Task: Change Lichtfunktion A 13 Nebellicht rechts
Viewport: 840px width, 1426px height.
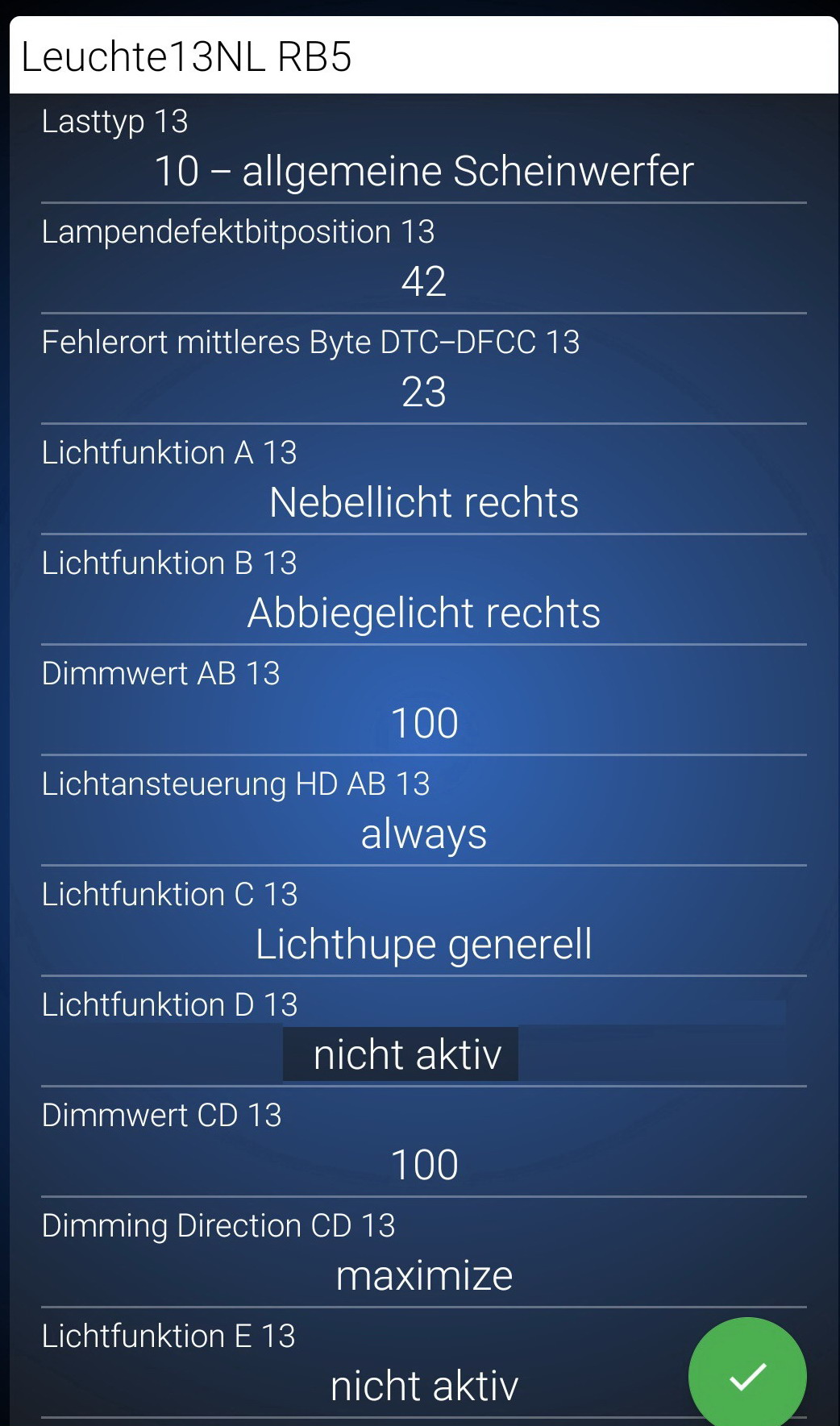Action: tap(424, 480)
